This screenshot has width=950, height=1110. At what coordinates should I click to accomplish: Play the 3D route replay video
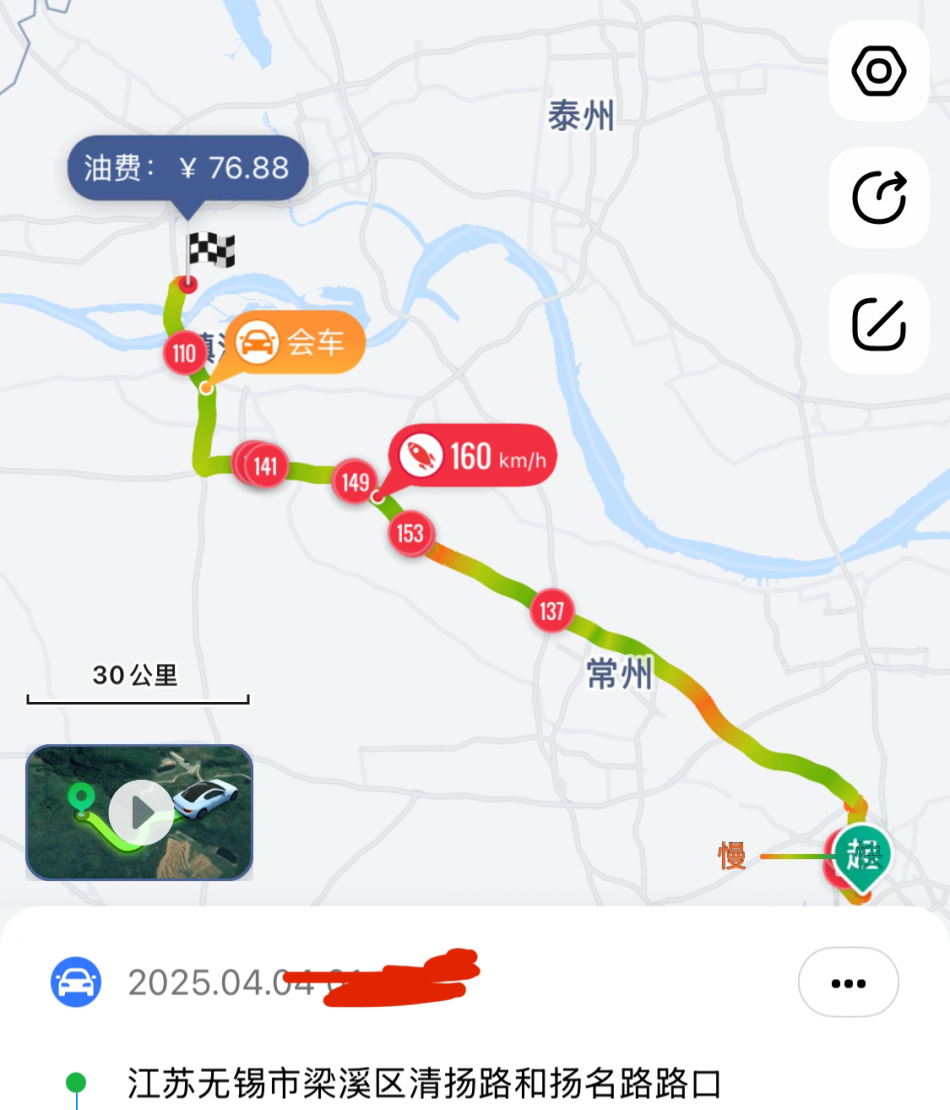point(139,812)
